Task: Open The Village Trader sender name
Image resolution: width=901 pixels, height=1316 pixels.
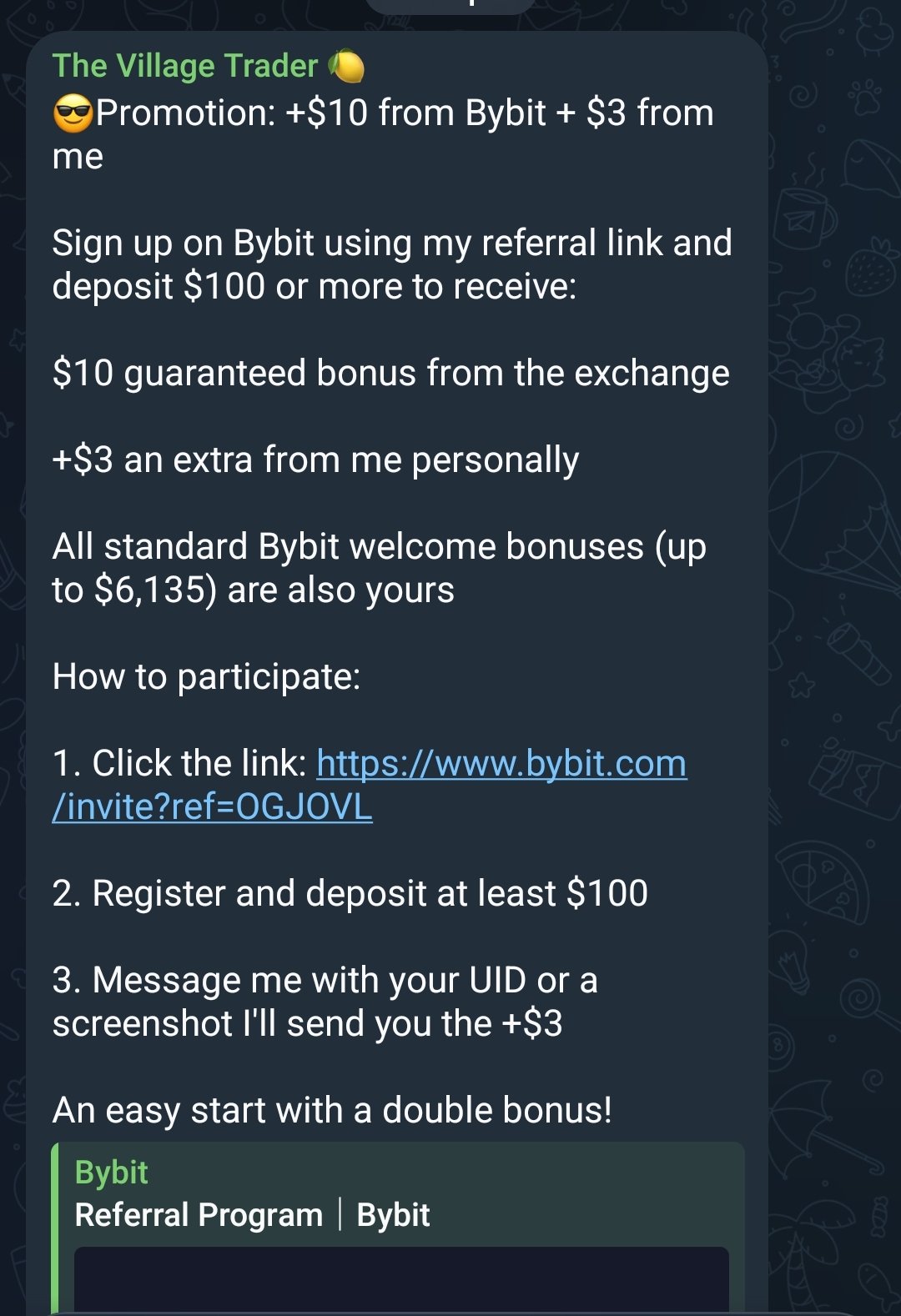Action: (x=185, y=66)
